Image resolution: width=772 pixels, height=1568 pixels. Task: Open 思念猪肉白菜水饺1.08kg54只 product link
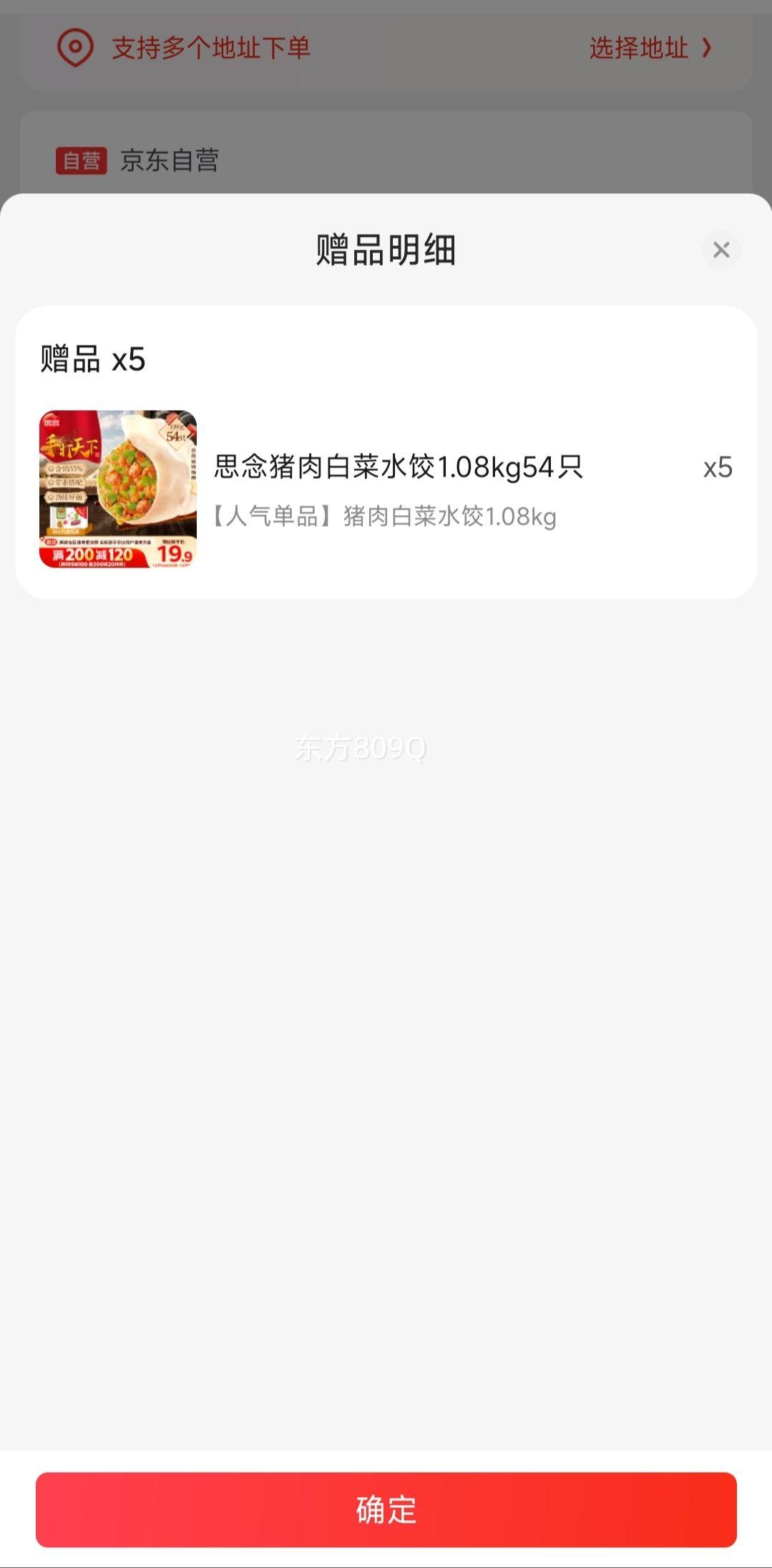click(x=398, y=469)
